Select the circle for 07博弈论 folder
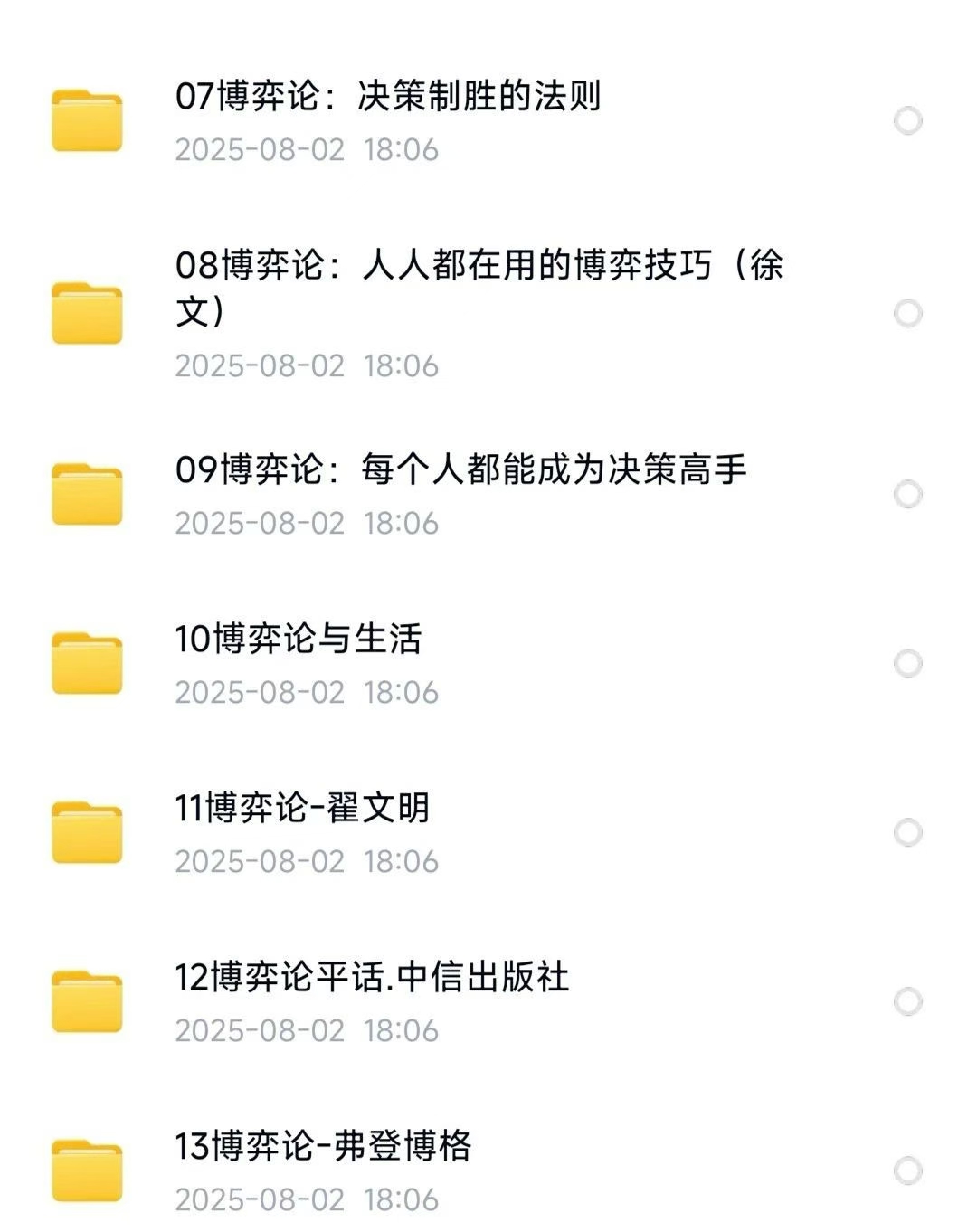Viewport: 977px width, 1232px height. coord(907,120)
